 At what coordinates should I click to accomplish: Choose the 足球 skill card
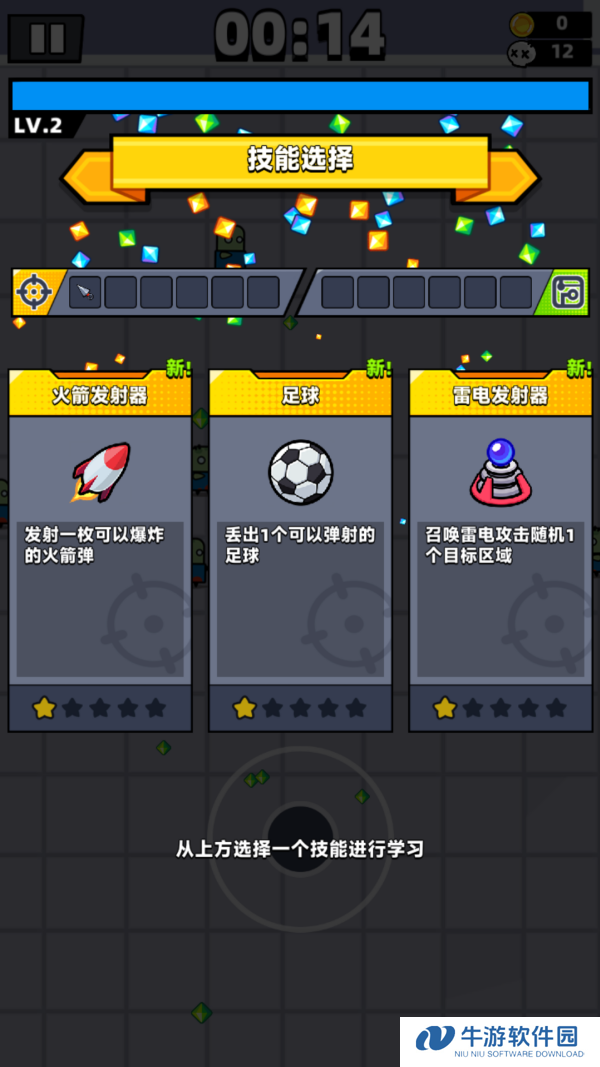tap(300, 551)
